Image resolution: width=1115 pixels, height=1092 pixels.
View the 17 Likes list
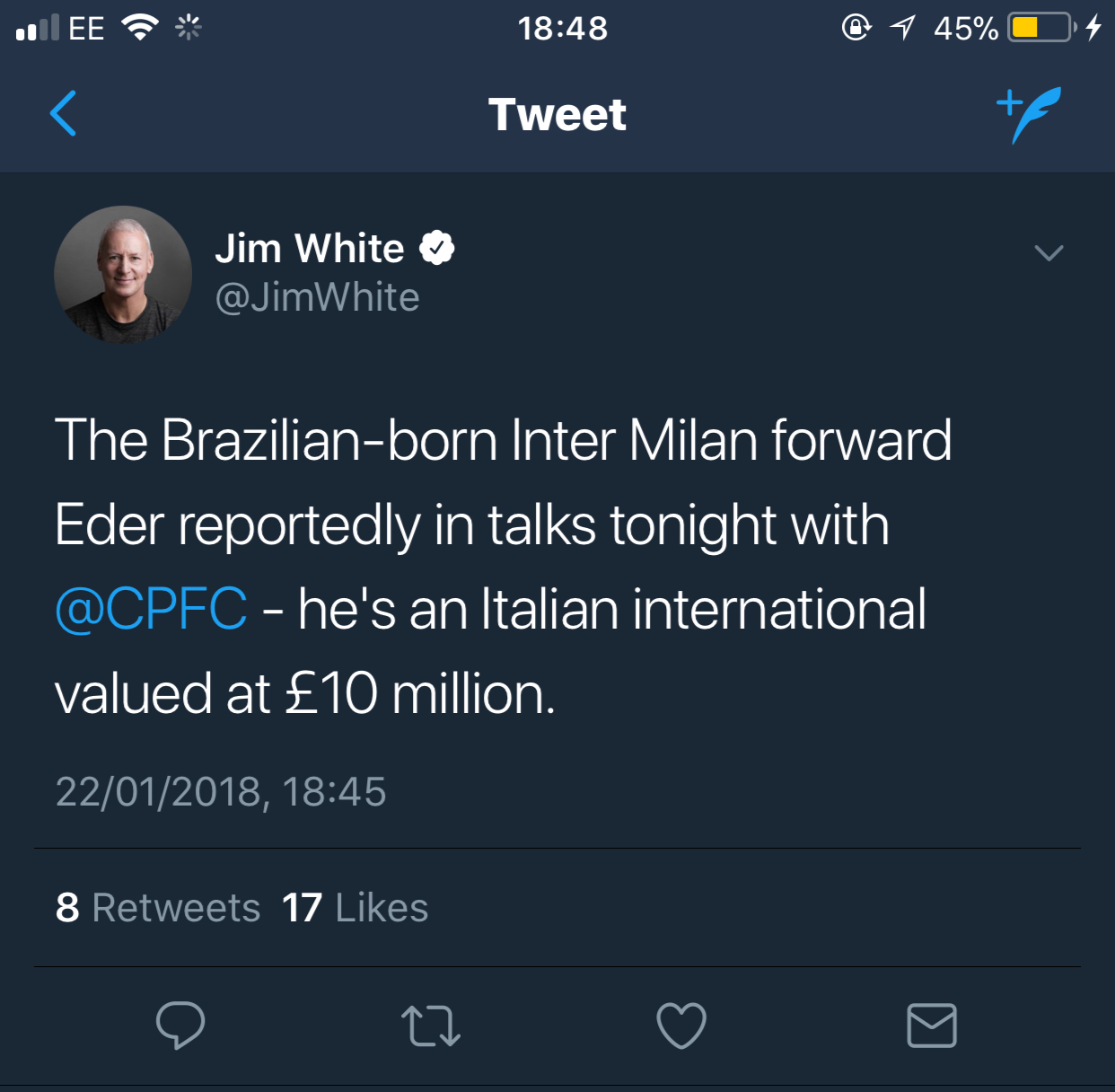click(x=356, y=907)
